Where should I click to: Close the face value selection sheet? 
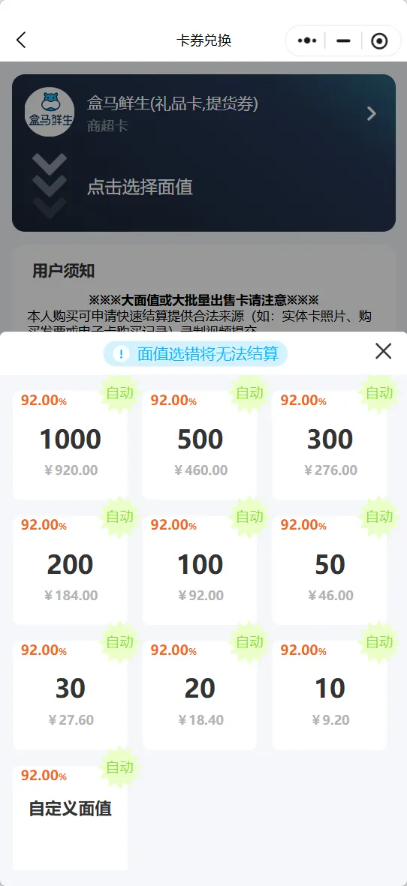tap(383, 351)
